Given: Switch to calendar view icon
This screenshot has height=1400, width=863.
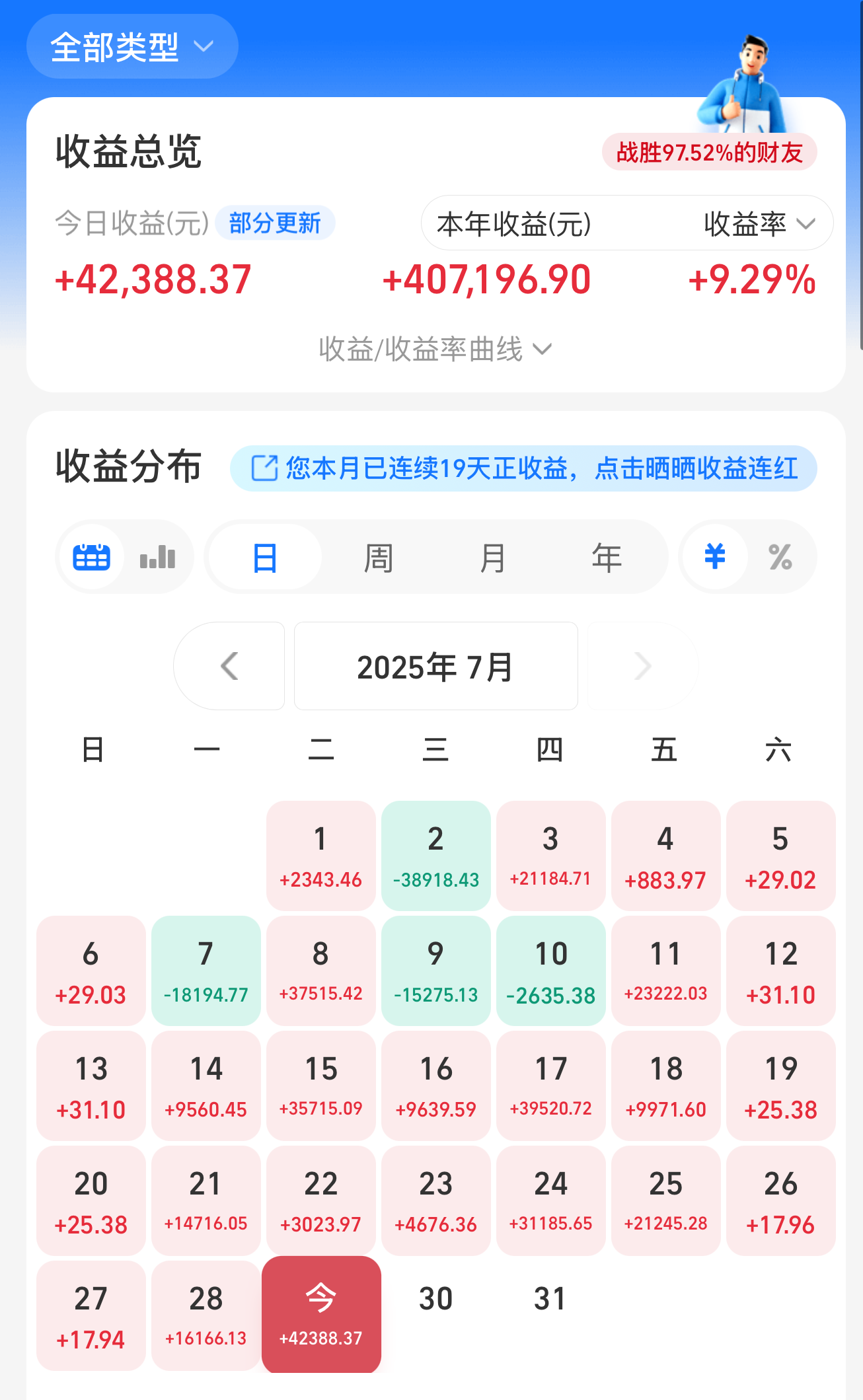Looking at the screenshot, I should (x=91, y=557).
